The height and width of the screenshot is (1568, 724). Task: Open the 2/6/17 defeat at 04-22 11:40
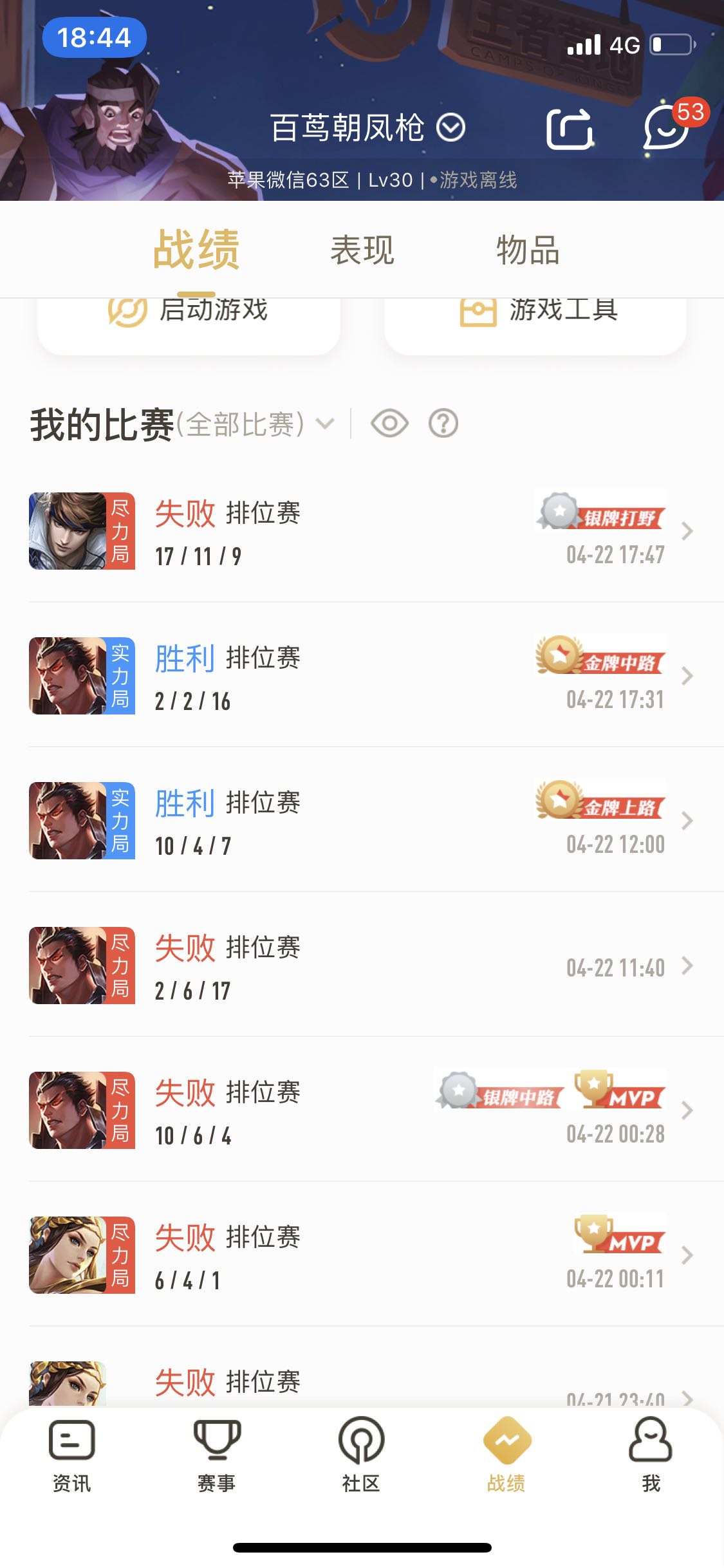[x=360, y=966]
